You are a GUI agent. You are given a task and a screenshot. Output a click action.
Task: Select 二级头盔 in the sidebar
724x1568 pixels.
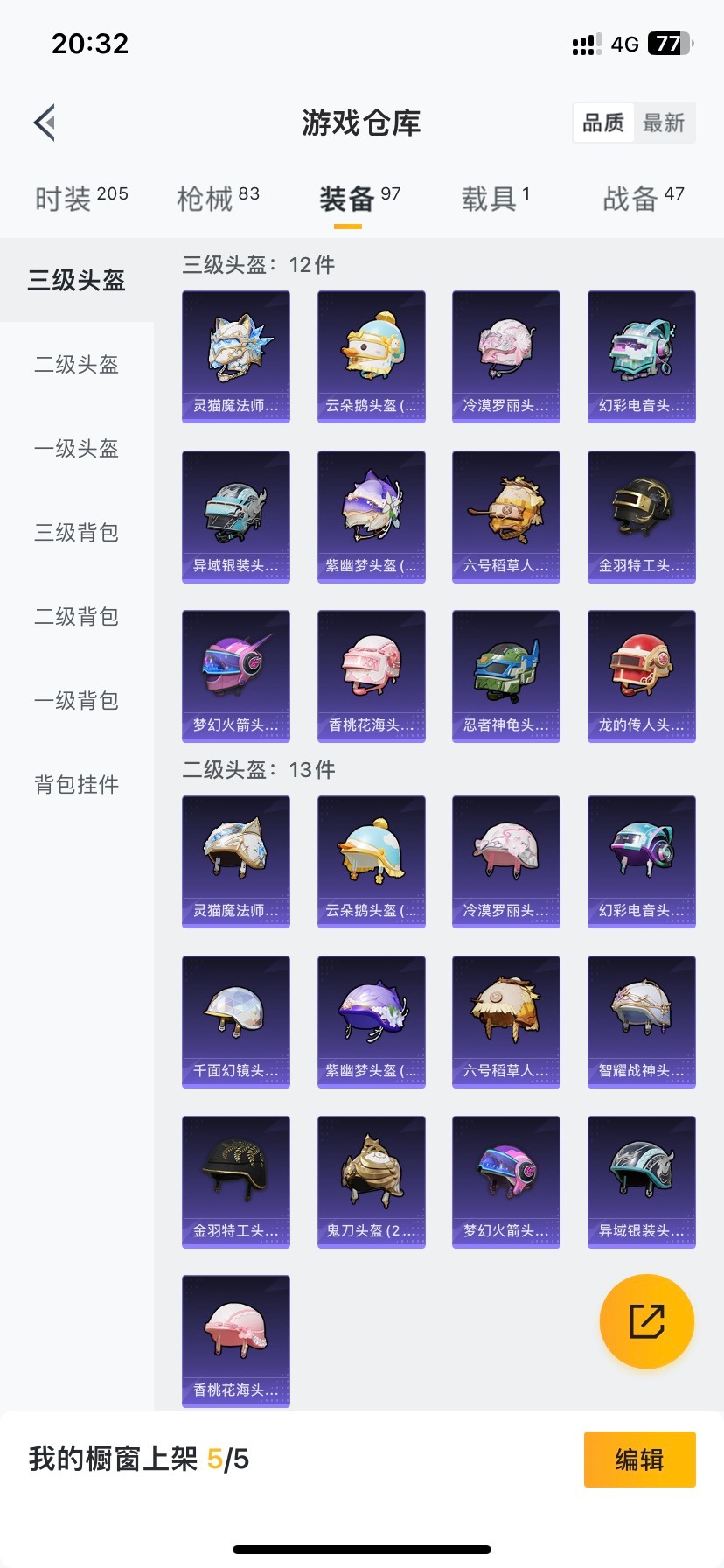(x=76, y=365)
